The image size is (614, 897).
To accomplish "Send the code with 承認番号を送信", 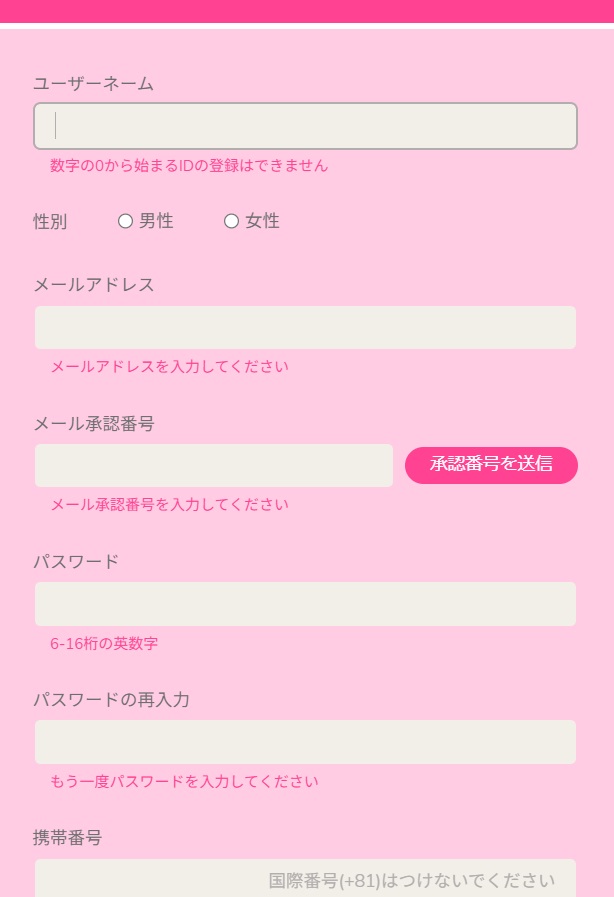I will pos(491,465).
